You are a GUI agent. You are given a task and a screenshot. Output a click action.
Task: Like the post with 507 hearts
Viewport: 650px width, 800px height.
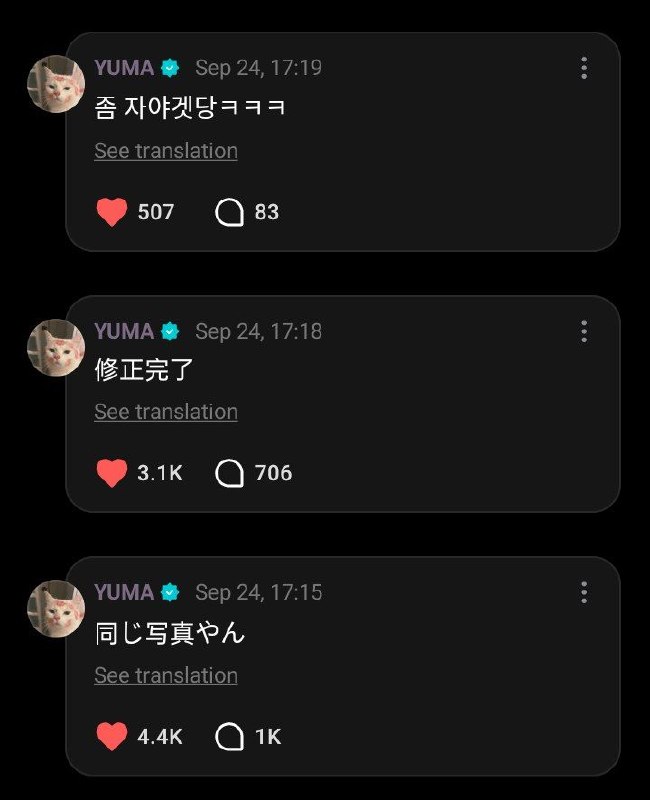[112, 212]
